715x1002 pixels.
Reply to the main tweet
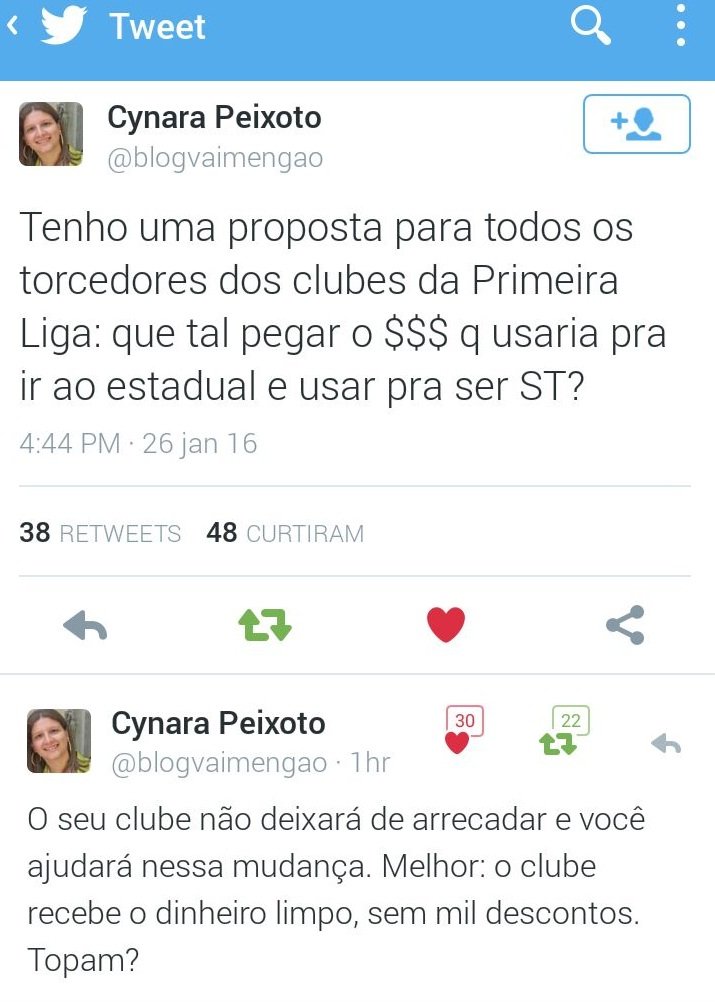85,626
